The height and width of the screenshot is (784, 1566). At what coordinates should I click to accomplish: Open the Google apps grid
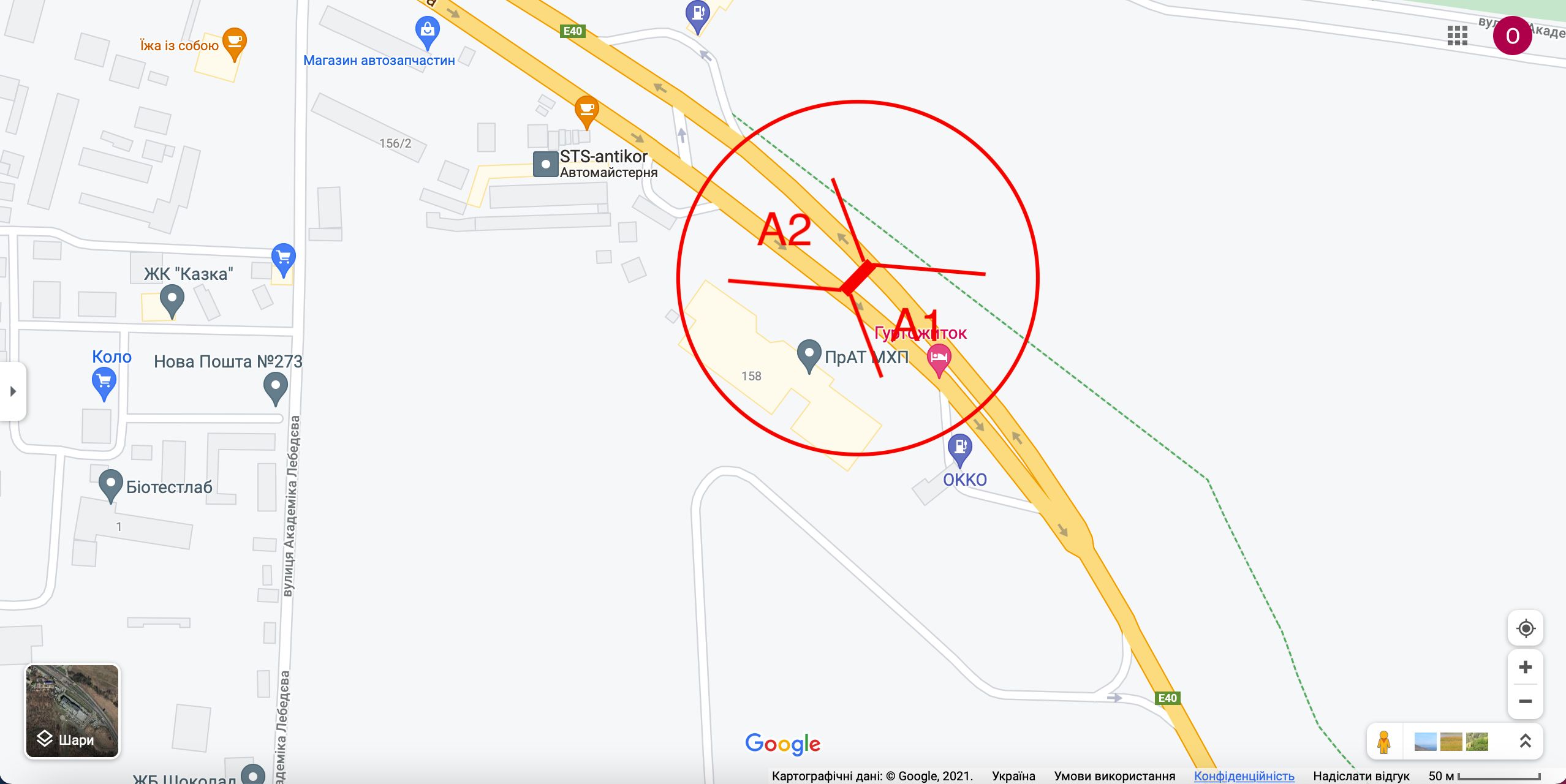coord(1457,36)
